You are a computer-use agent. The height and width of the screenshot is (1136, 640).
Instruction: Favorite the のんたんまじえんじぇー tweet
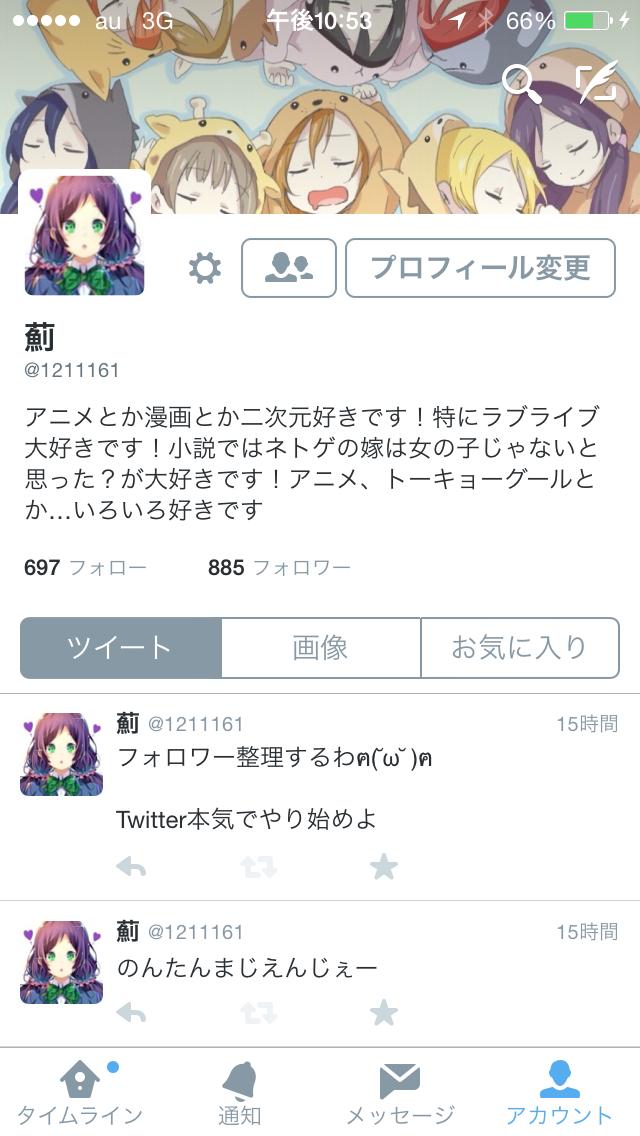click(x=384, y=1014)
